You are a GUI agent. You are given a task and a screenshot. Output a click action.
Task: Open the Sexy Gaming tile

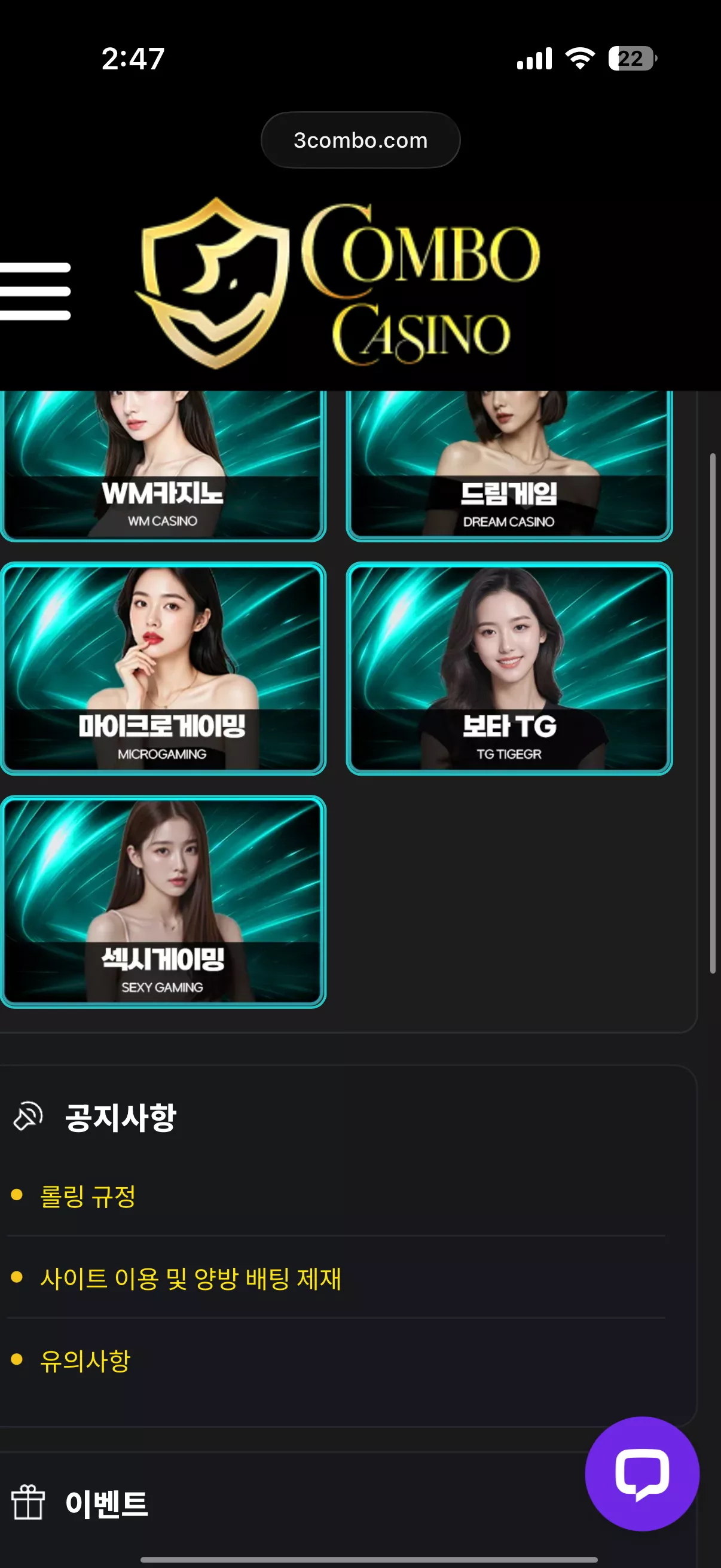tap(163, 902)
